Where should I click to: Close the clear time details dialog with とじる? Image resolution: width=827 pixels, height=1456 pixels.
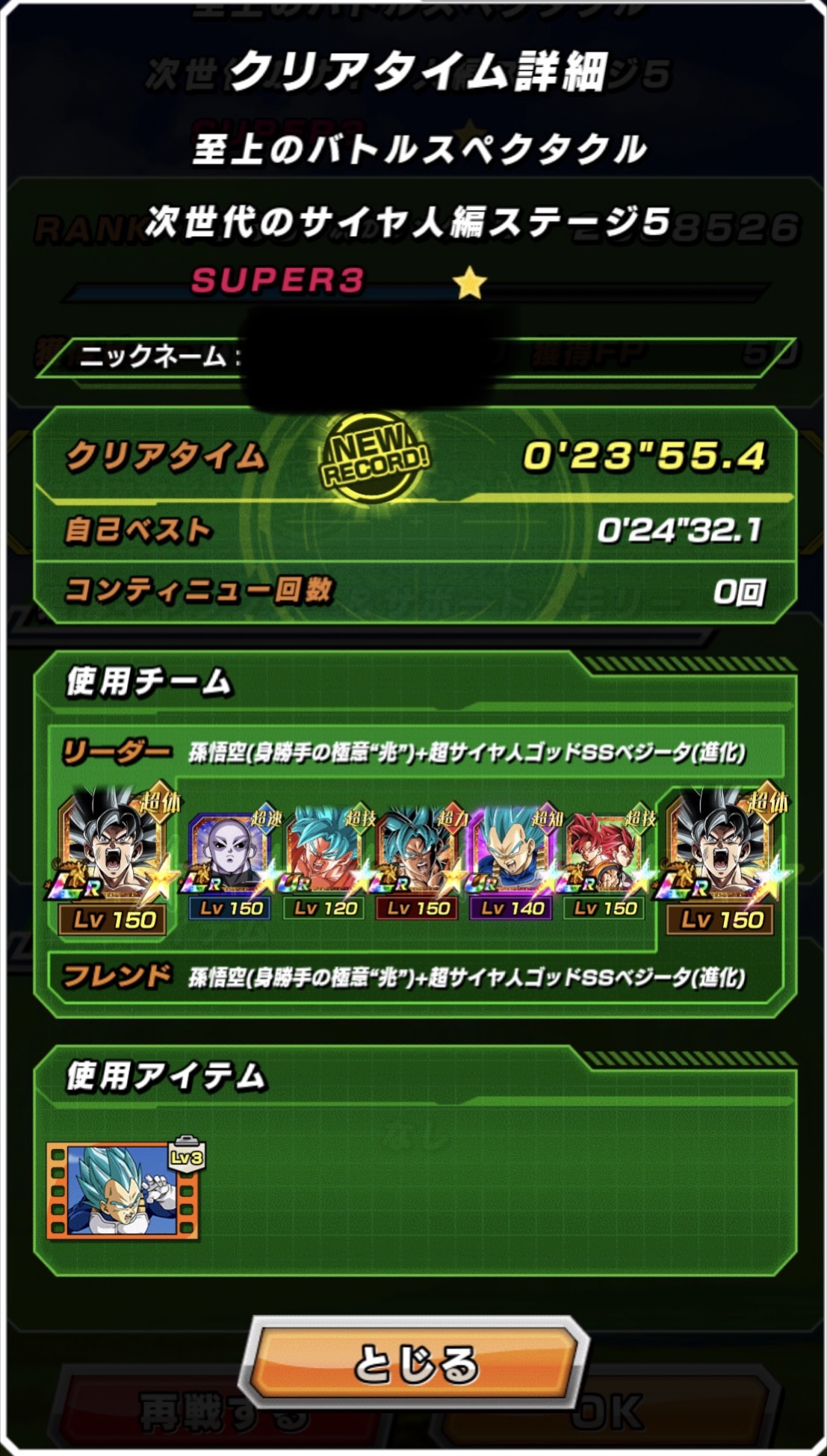point(415,1362)
